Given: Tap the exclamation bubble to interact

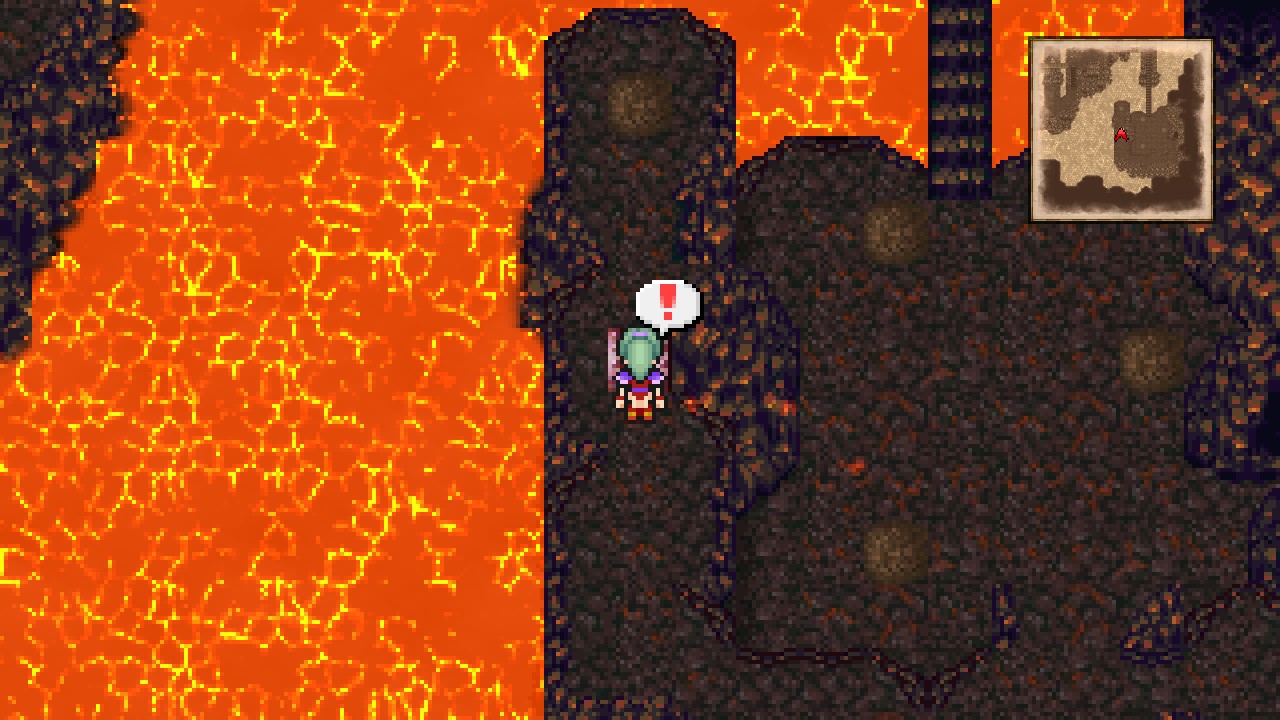Looking at the screenshot, I should pos(667,304).
